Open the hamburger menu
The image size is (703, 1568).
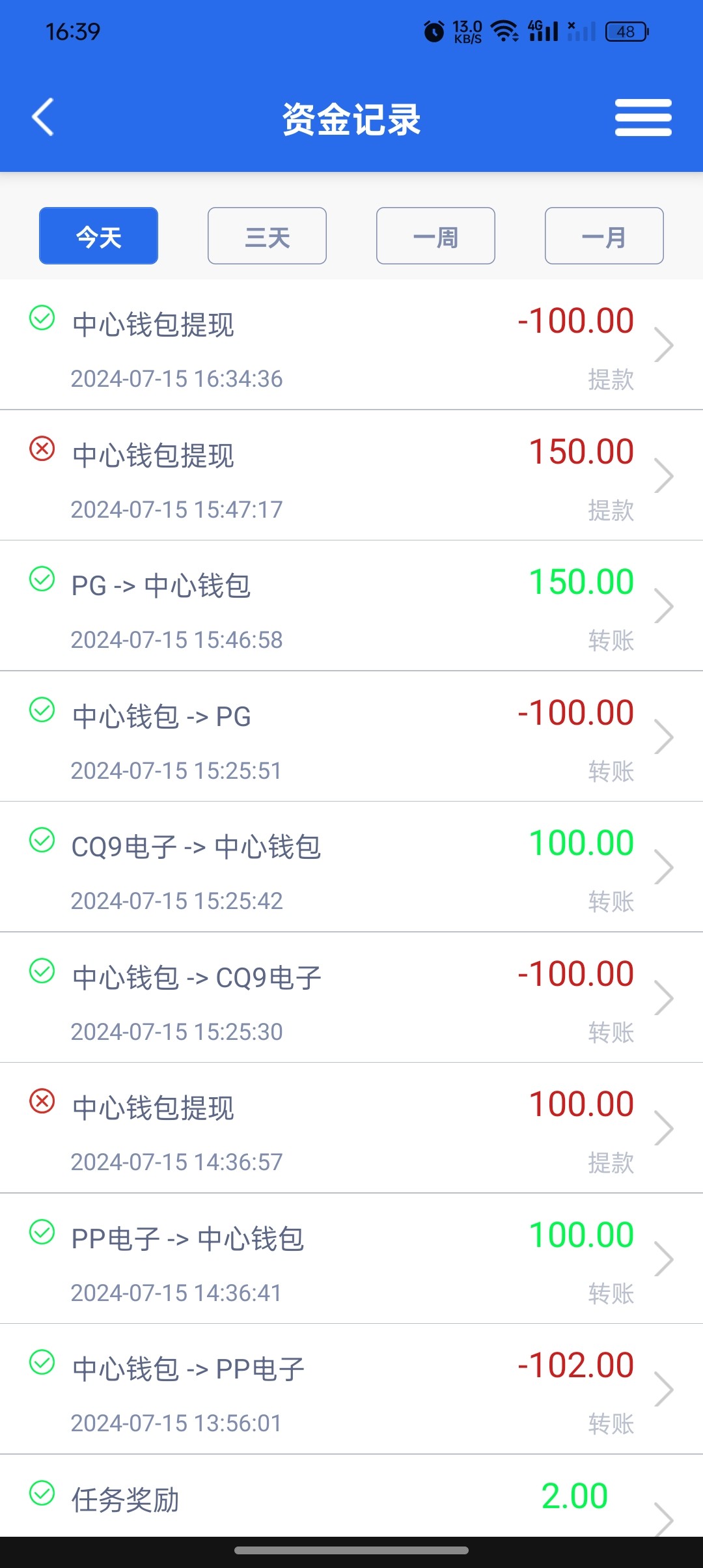tap(643, 118)
